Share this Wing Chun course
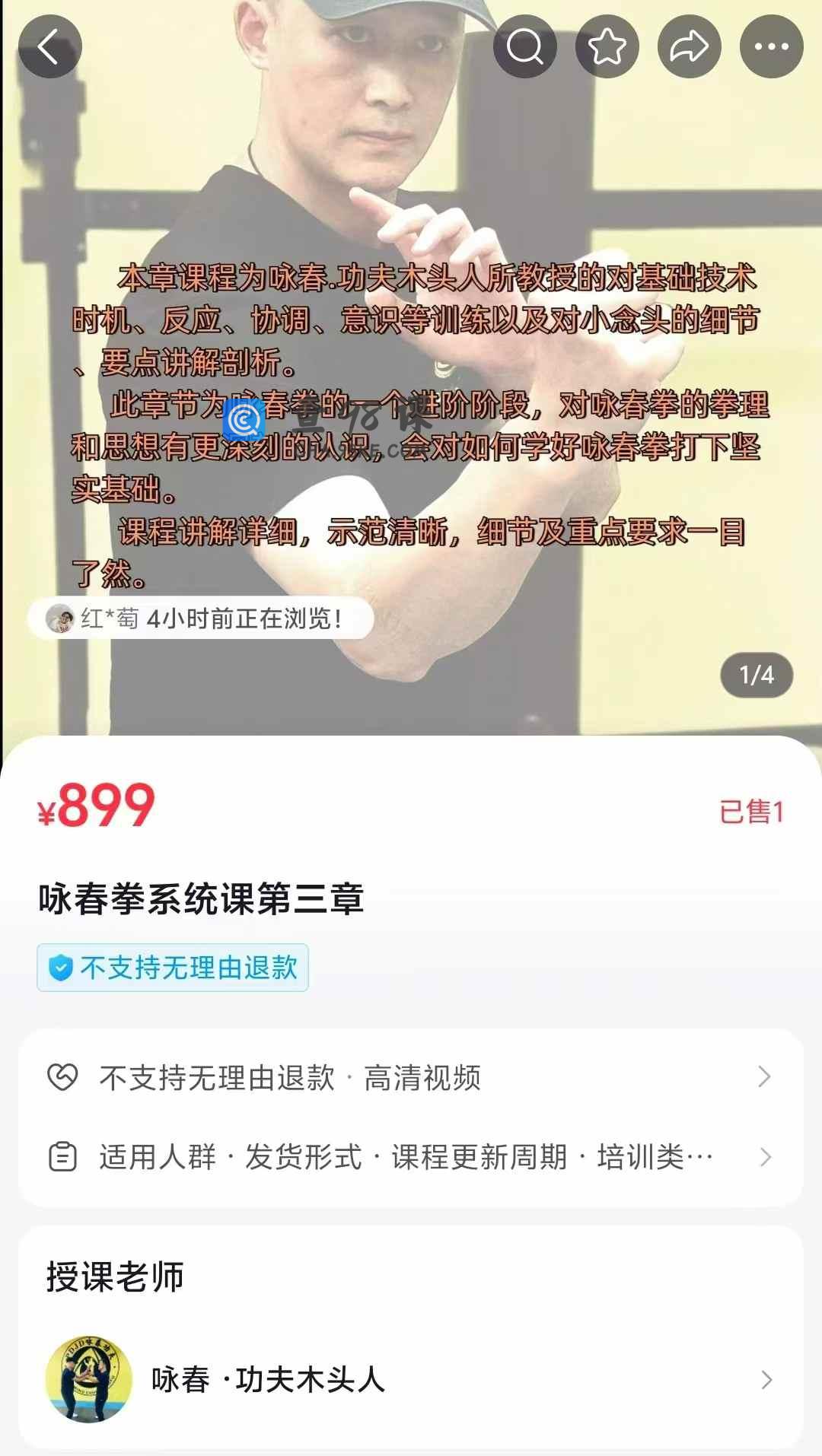The height and width of the screenshot is (1456, 822). 689,46
